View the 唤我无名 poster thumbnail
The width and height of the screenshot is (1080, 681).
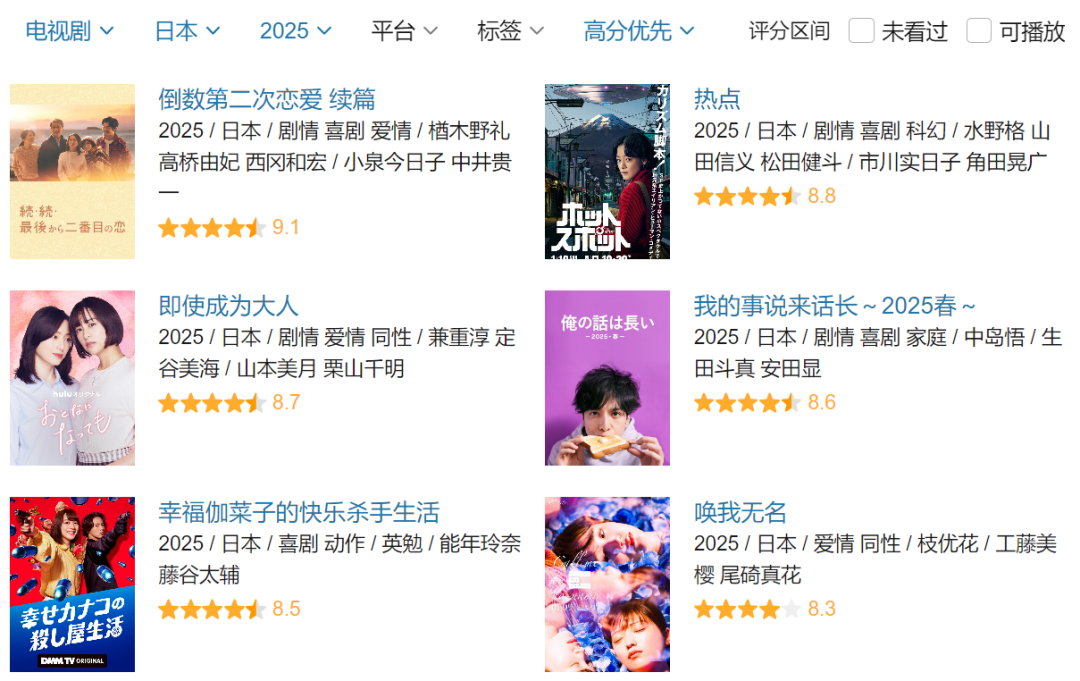[607, 585]
